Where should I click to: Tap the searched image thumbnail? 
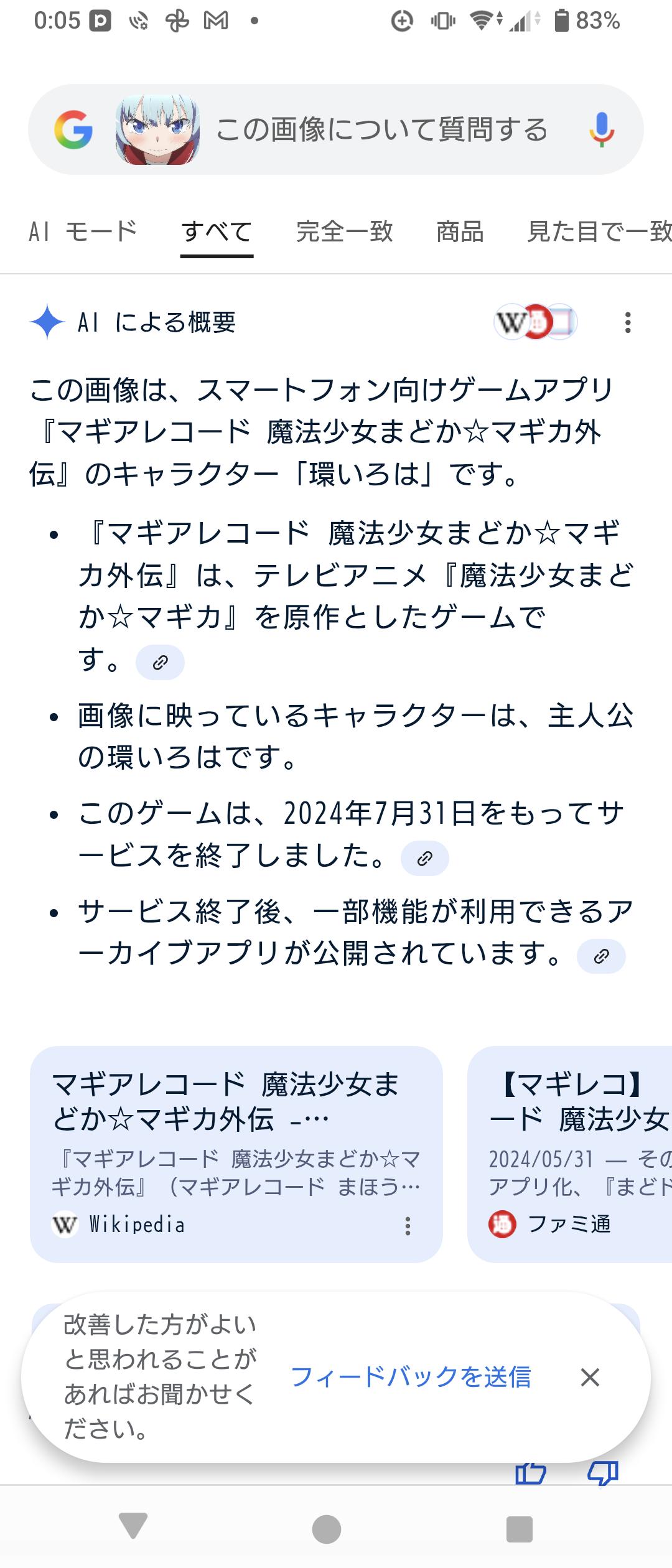[157, 129]
